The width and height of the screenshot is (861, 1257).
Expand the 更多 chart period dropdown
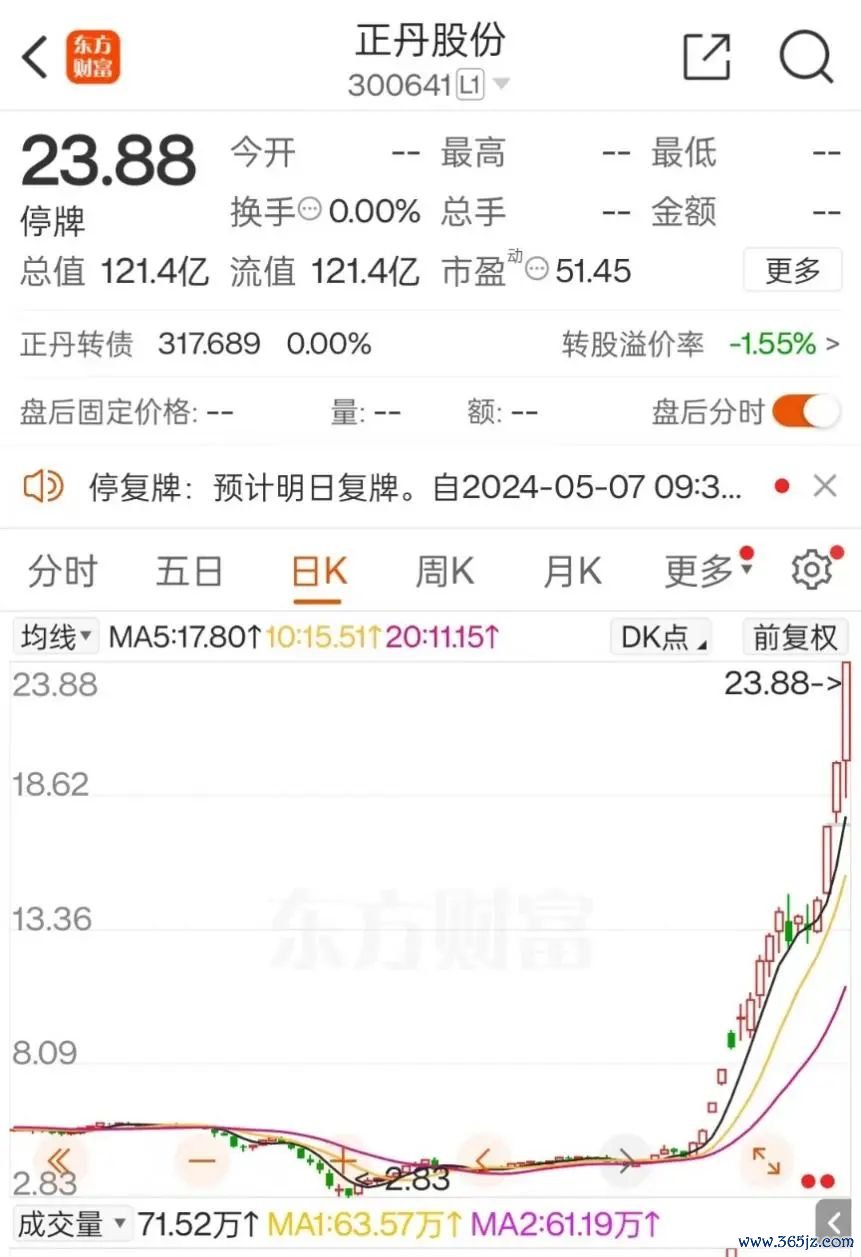[707, 571]
